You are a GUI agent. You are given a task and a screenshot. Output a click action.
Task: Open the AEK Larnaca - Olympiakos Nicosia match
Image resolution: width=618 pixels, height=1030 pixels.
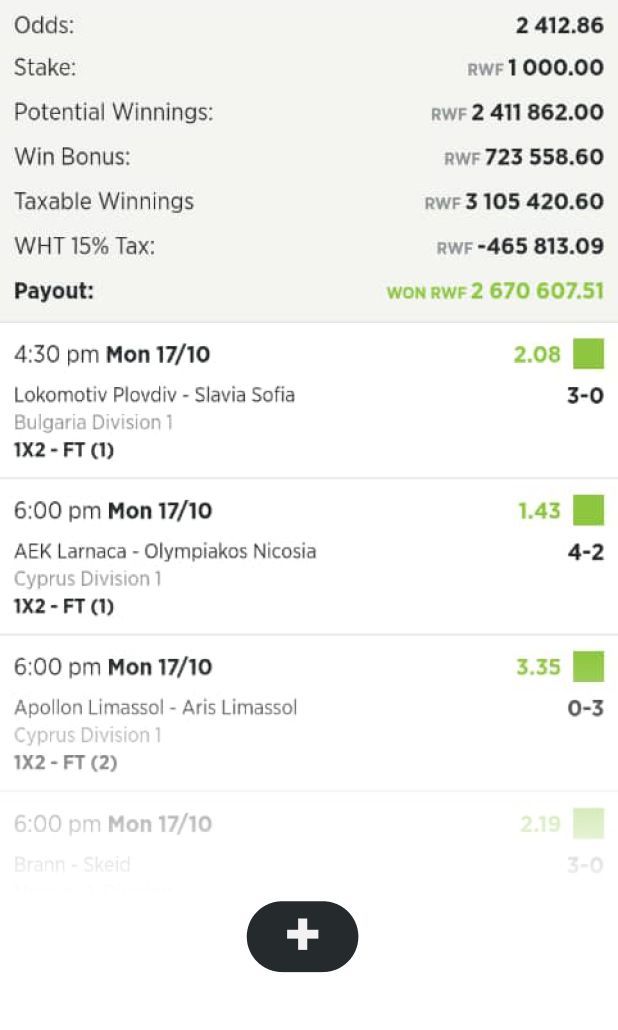click(165, 551)
